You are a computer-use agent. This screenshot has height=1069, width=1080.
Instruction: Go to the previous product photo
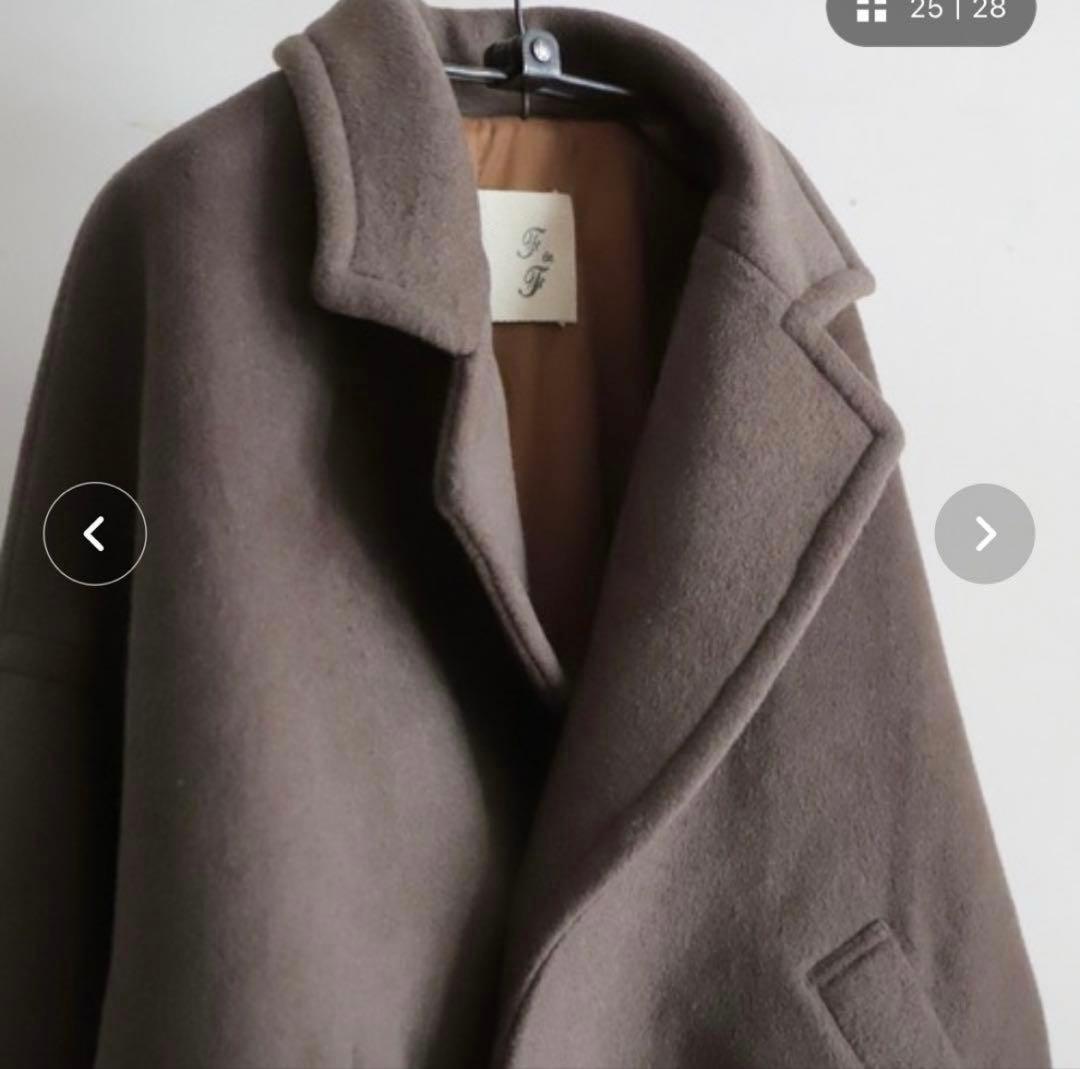[95, 534]
